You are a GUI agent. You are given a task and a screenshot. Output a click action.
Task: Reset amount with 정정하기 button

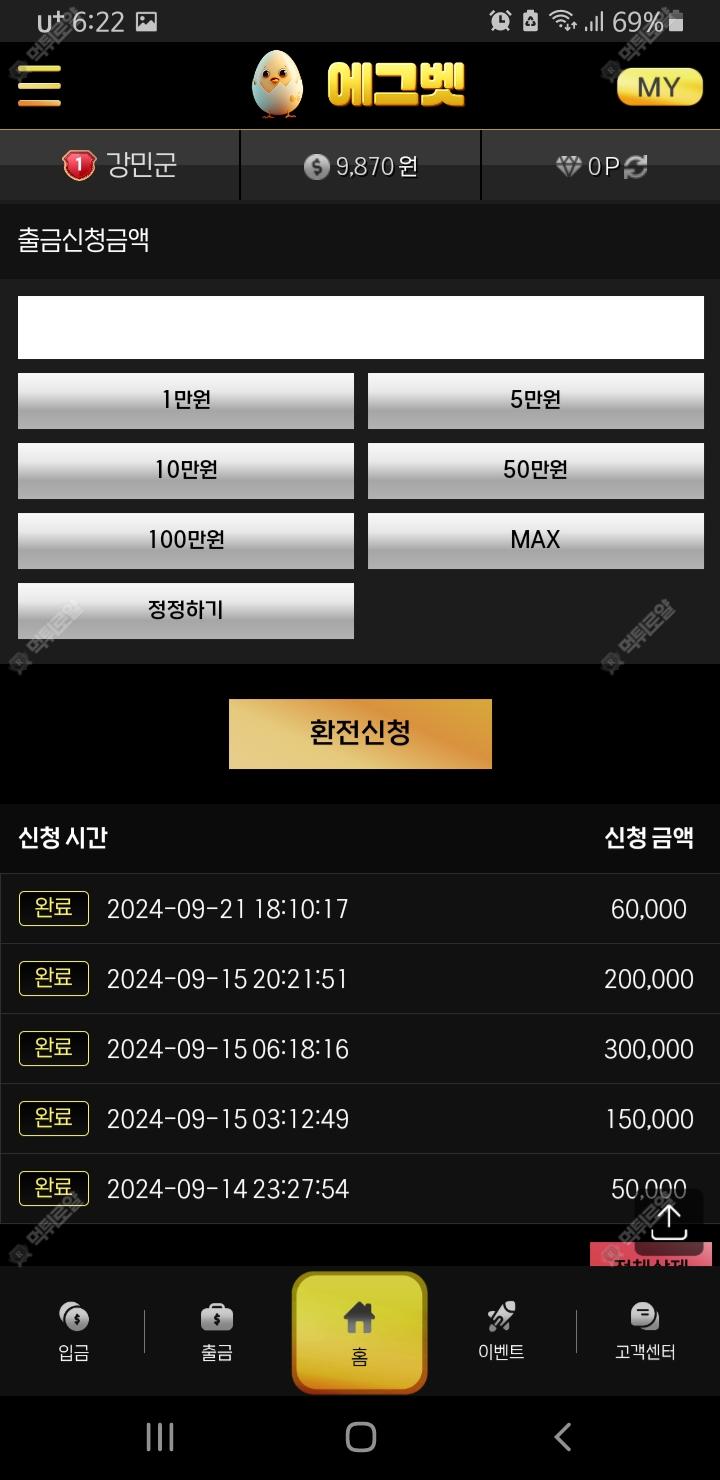pyautogui.click(x=186, y=610)
